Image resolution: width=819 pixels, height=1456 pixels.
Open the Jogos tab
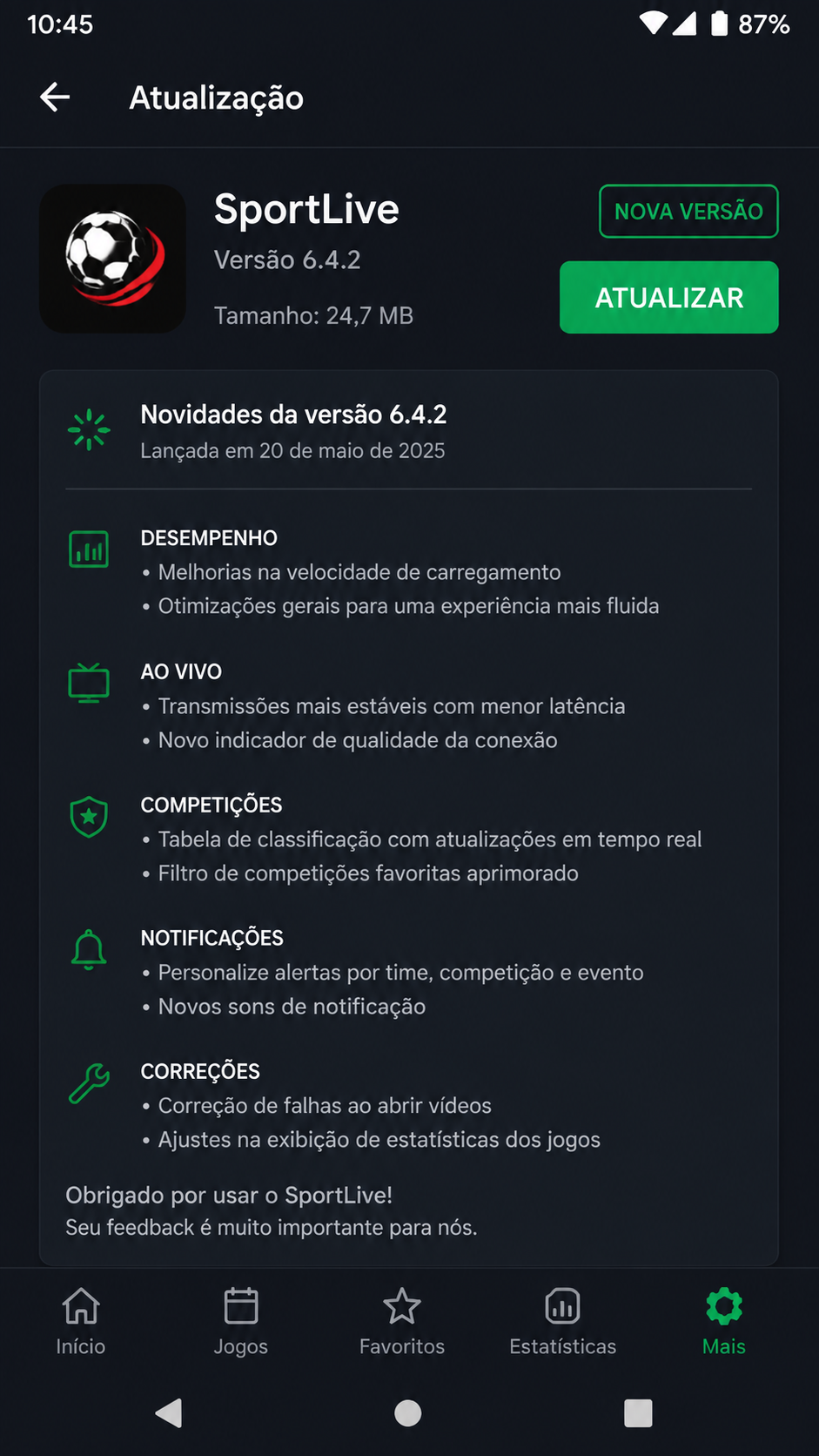point(241,1322)
